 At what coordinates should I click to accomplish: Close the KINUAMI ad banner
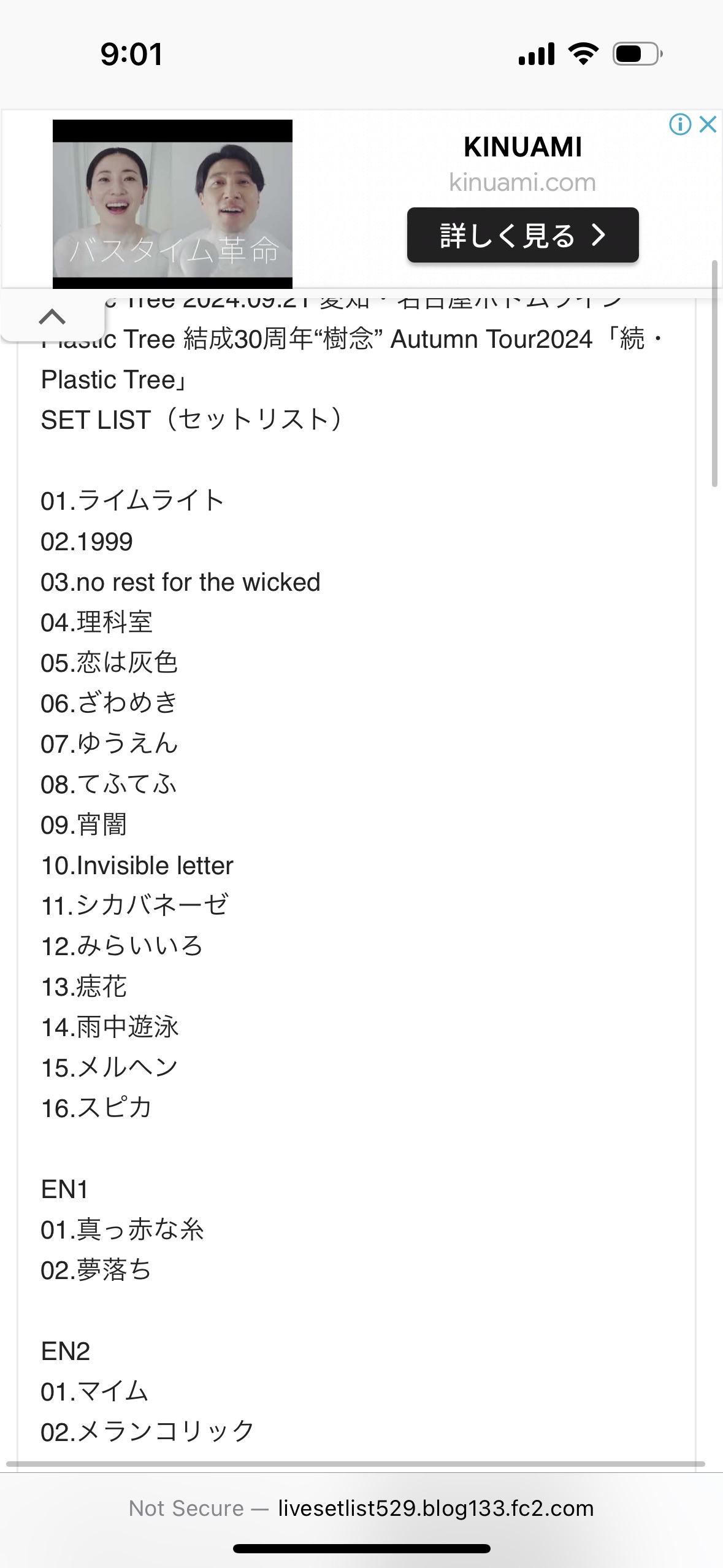pos(708,125)
